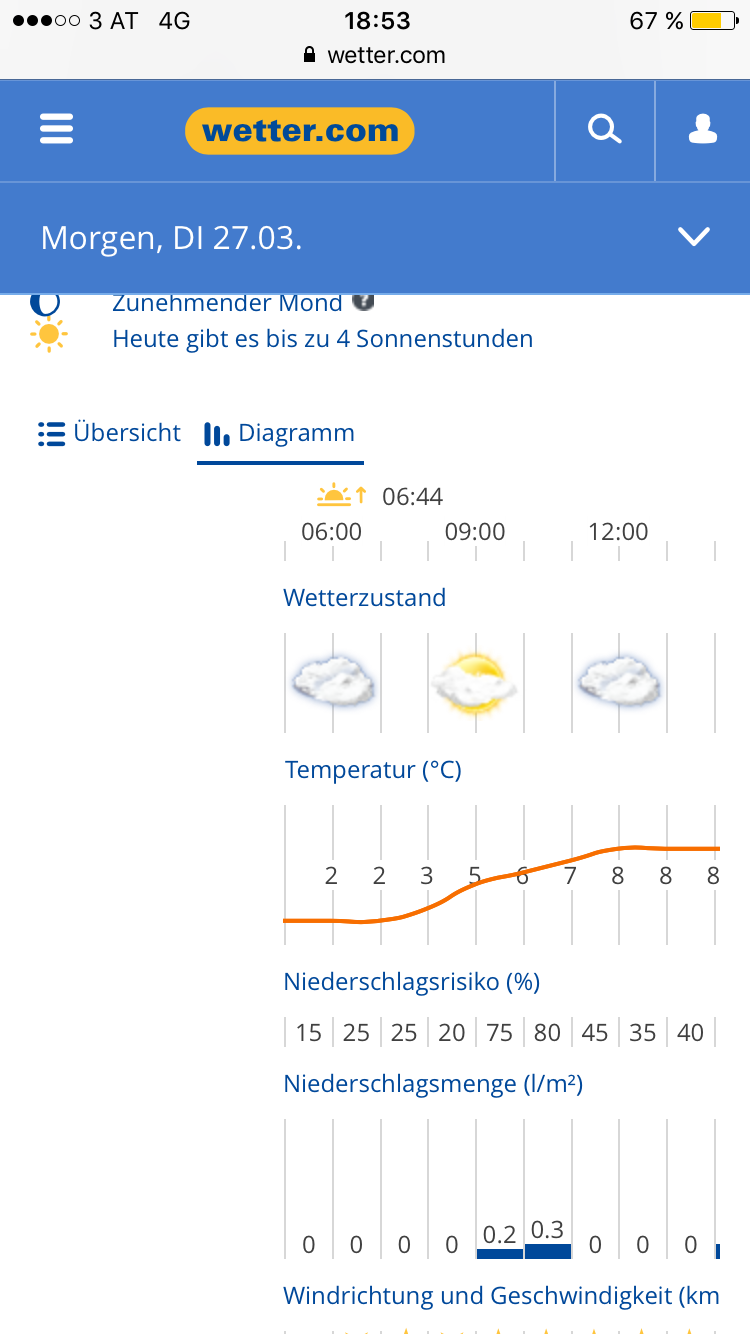Select the cloudy weather icon at 06:00
750x1334 pixels.
tap(333, 681)
